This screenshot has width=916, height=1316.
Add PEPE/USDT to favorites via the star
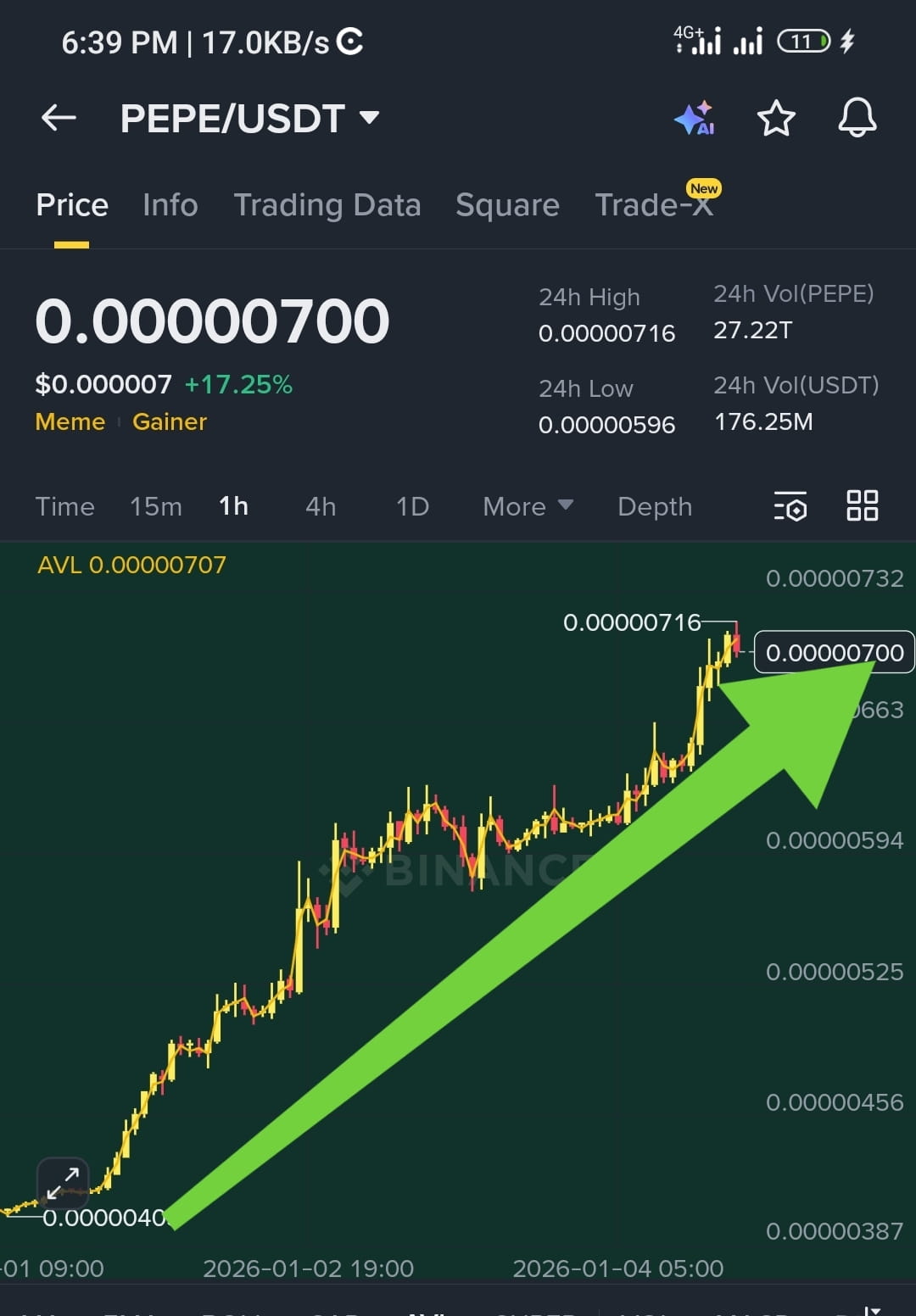click(776, 119)
